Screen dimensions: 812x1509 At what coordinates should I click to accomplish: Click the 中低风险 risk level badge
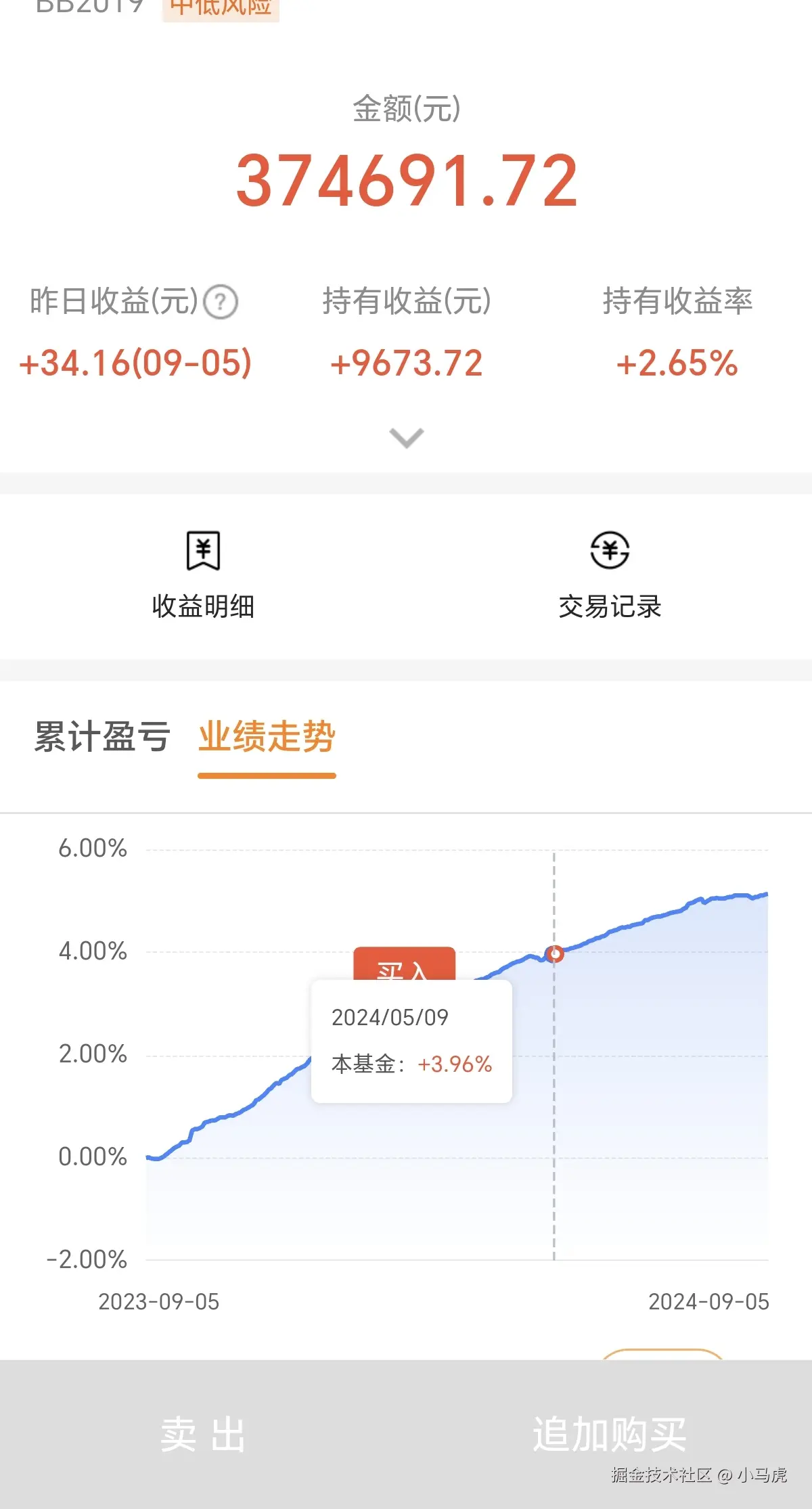pyautogui.click(x=220, y=7)
